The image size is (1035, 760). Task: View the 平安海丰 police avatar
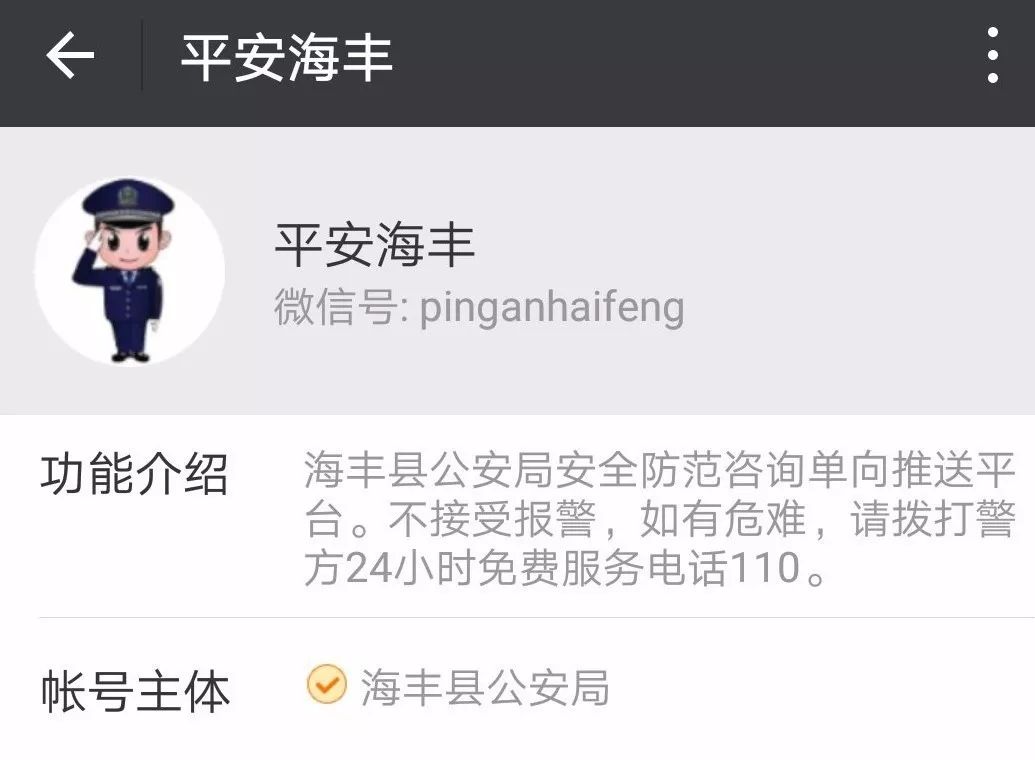[x=129, y=271]
